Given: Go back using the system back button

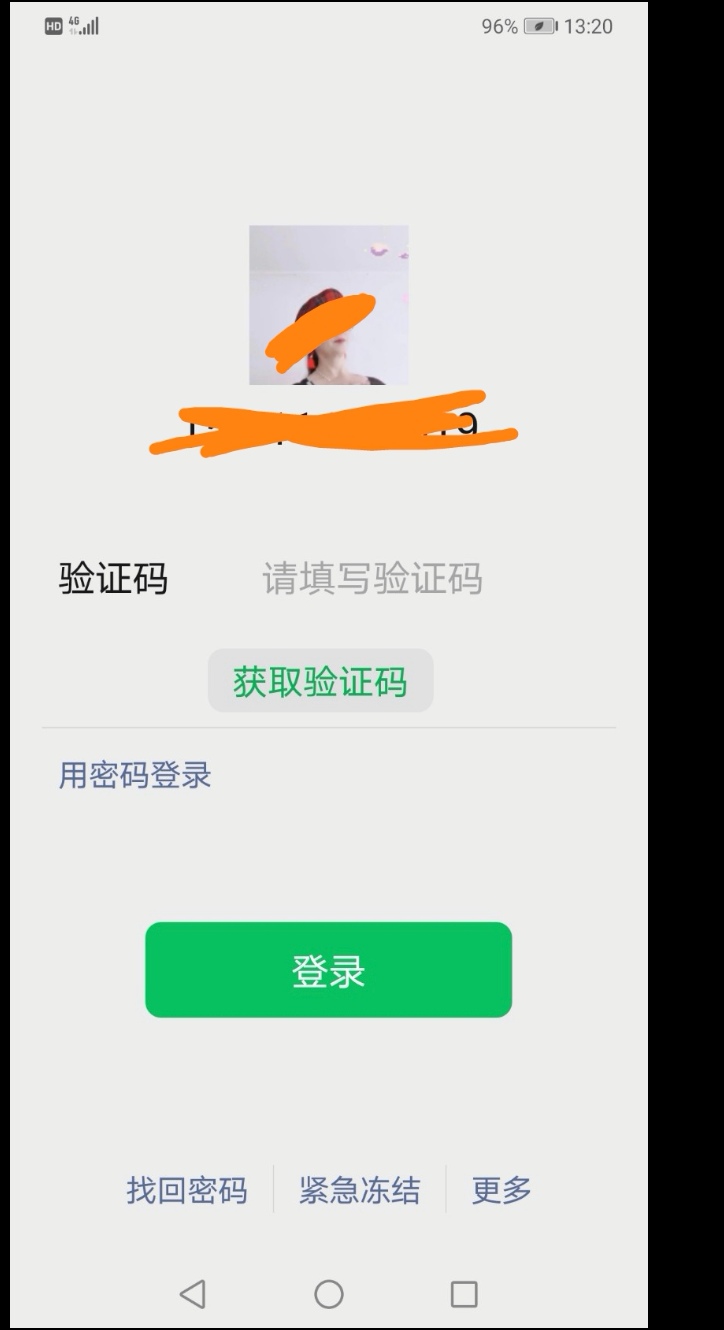Looking at the screenshot, I should 192,1294.
